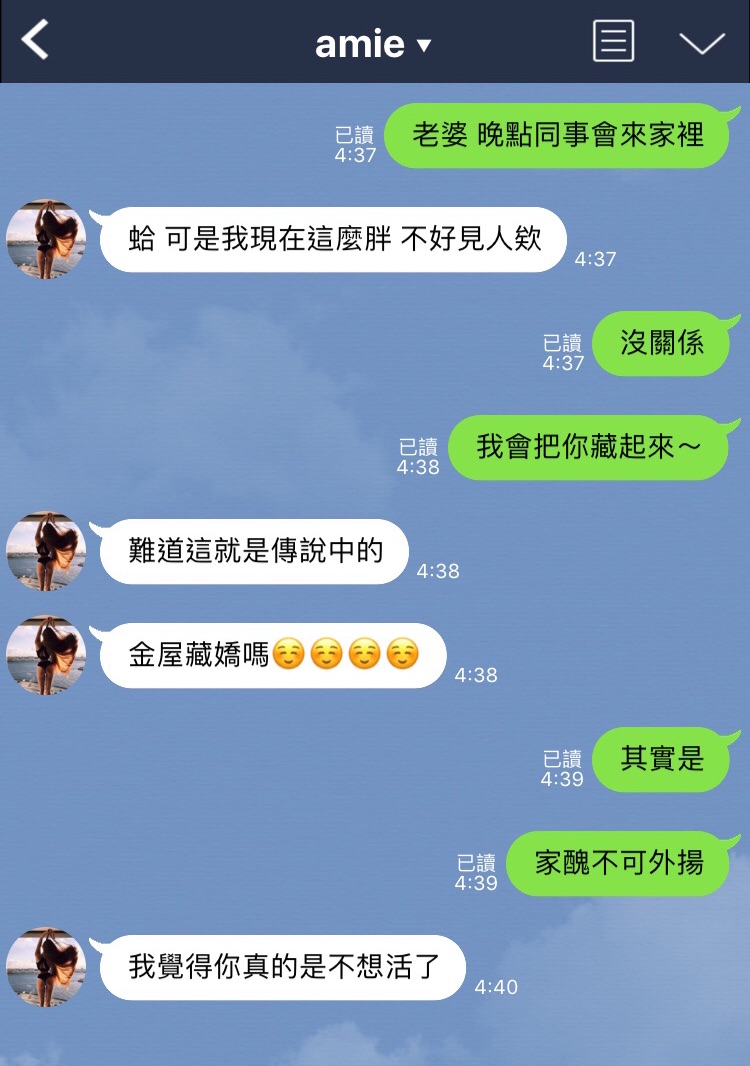The height and width of the screenshot is (1066, 750).
Task: Expand the chat options chevron menu
Action: (x=701, y=43)
